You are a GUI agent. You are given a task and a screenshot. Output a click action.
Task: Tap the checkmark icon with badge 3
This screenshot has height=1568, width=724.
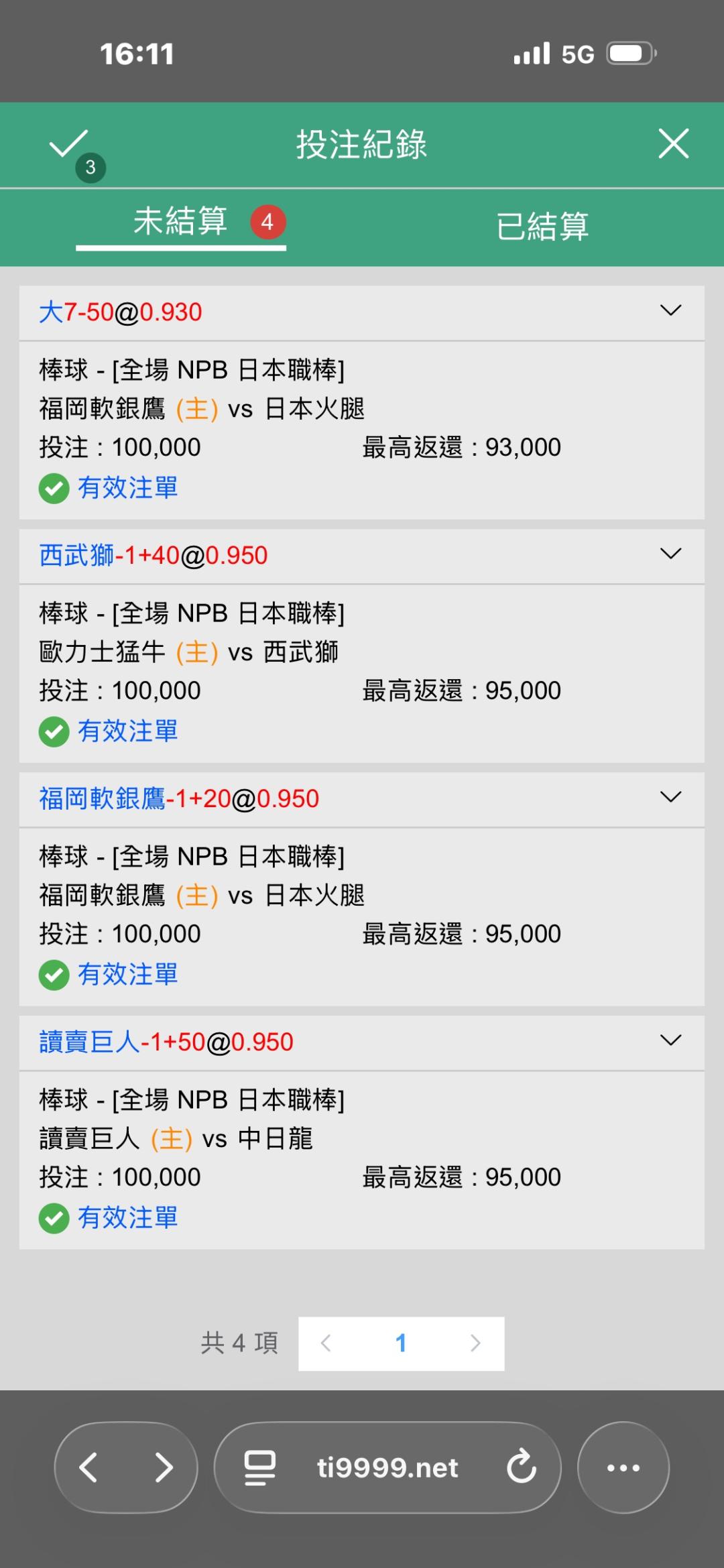[72, 150]
